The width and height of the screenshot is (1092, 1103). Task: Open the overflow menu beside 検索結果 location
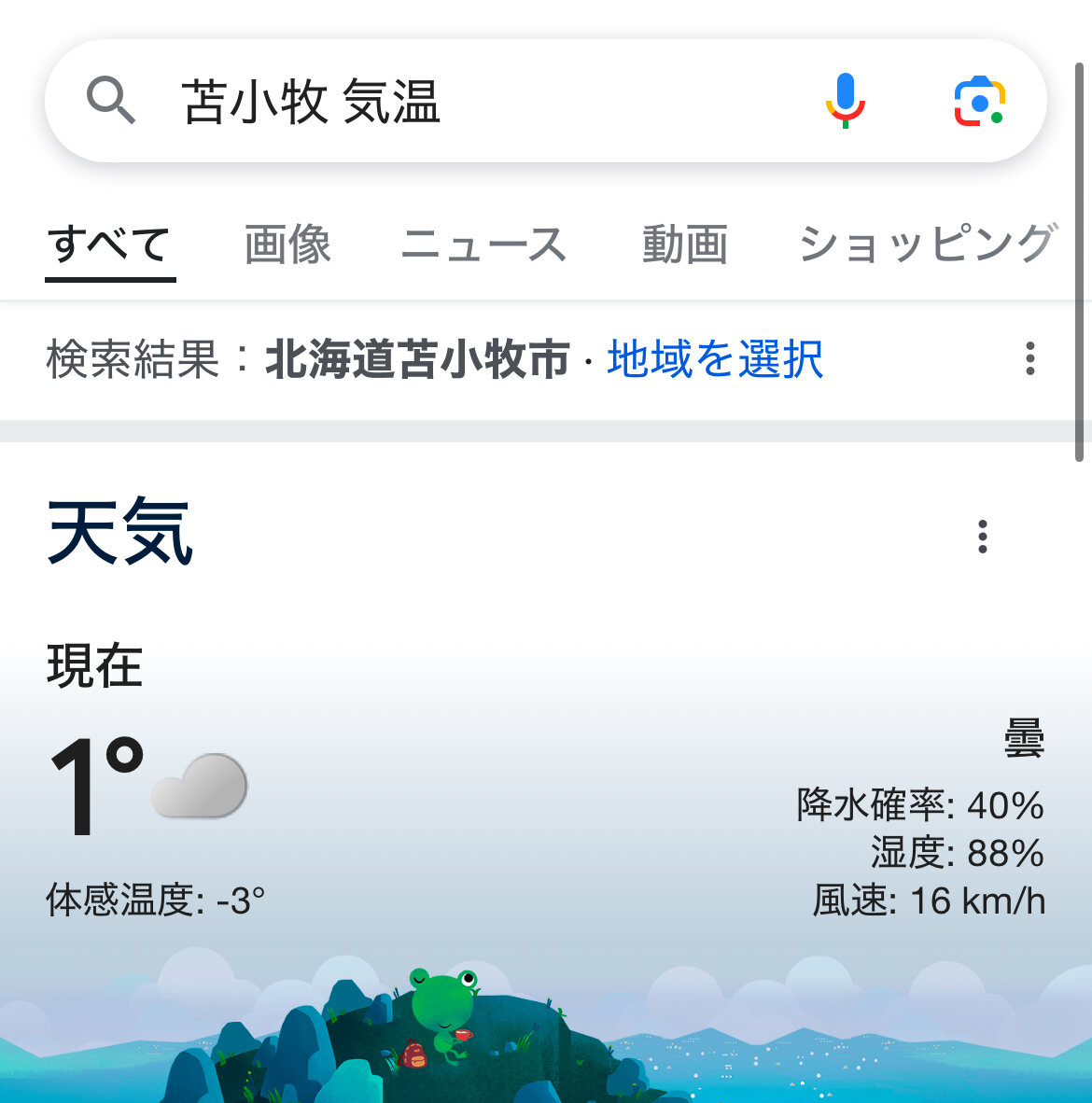(x=1029, y=359)
